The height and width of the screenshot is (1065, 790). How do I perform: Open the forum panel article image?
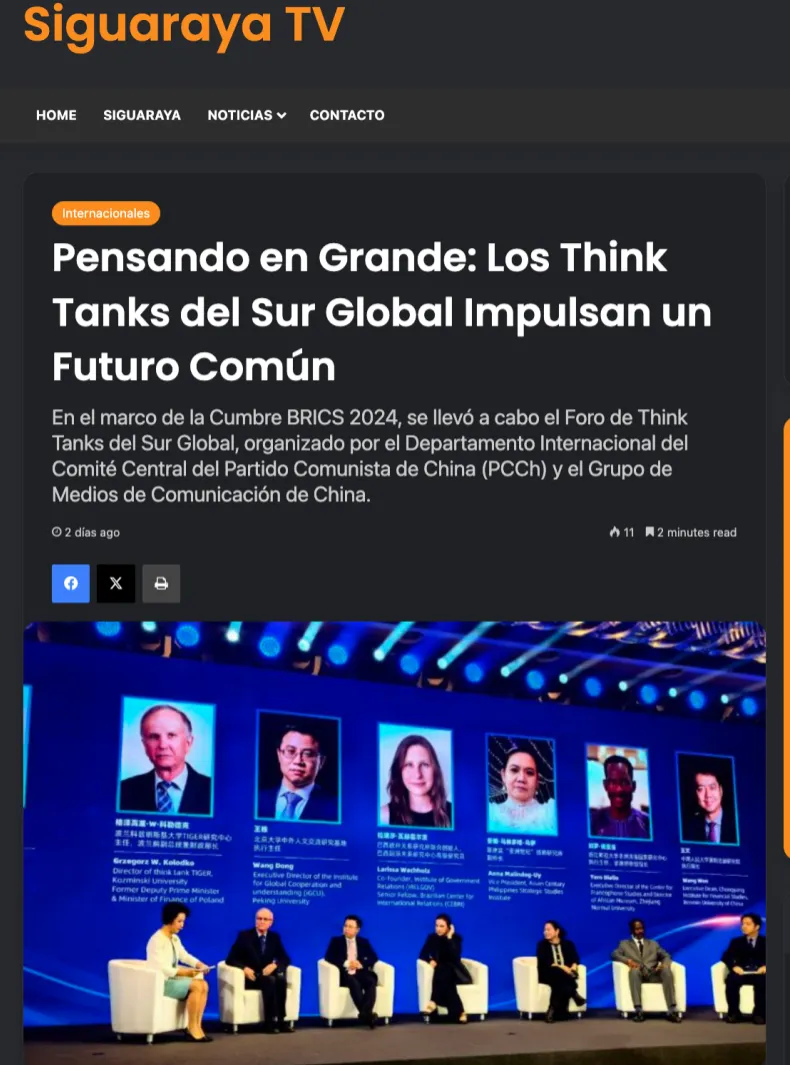395,840
